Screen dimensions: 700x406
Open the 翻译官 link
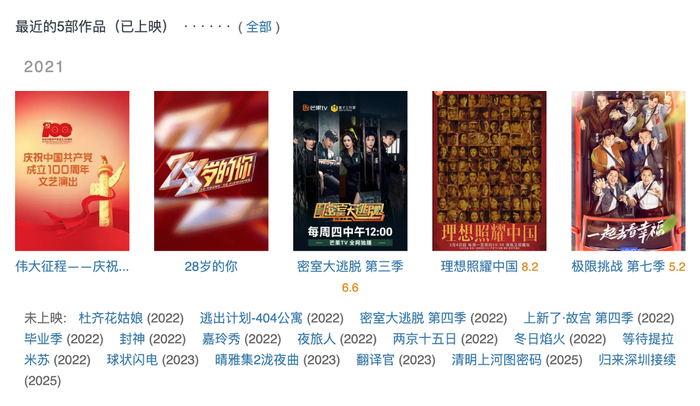coord(375,360)
